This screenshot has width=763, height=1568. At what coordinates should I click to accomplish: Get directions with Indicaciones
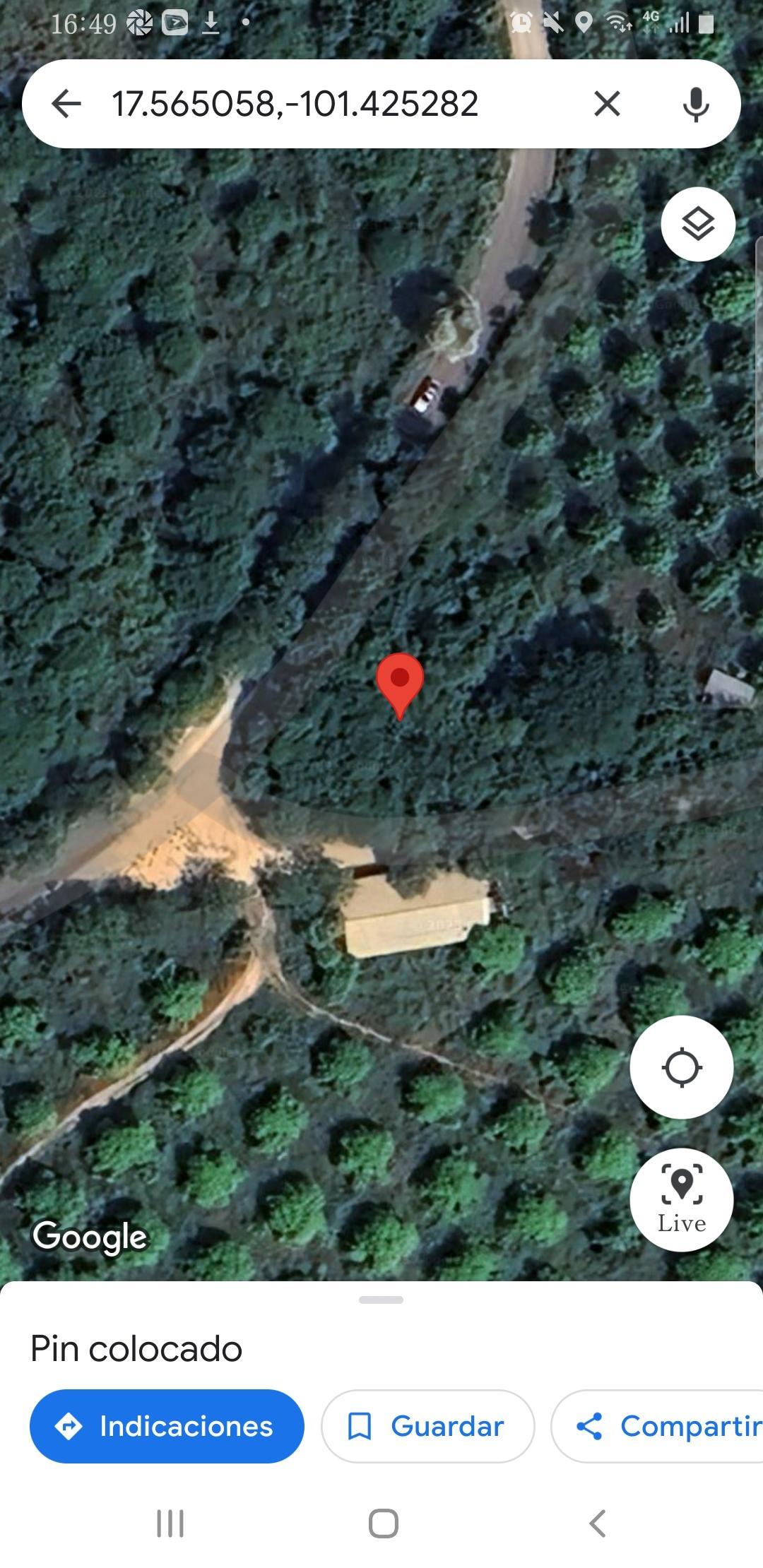(167, 1426)
